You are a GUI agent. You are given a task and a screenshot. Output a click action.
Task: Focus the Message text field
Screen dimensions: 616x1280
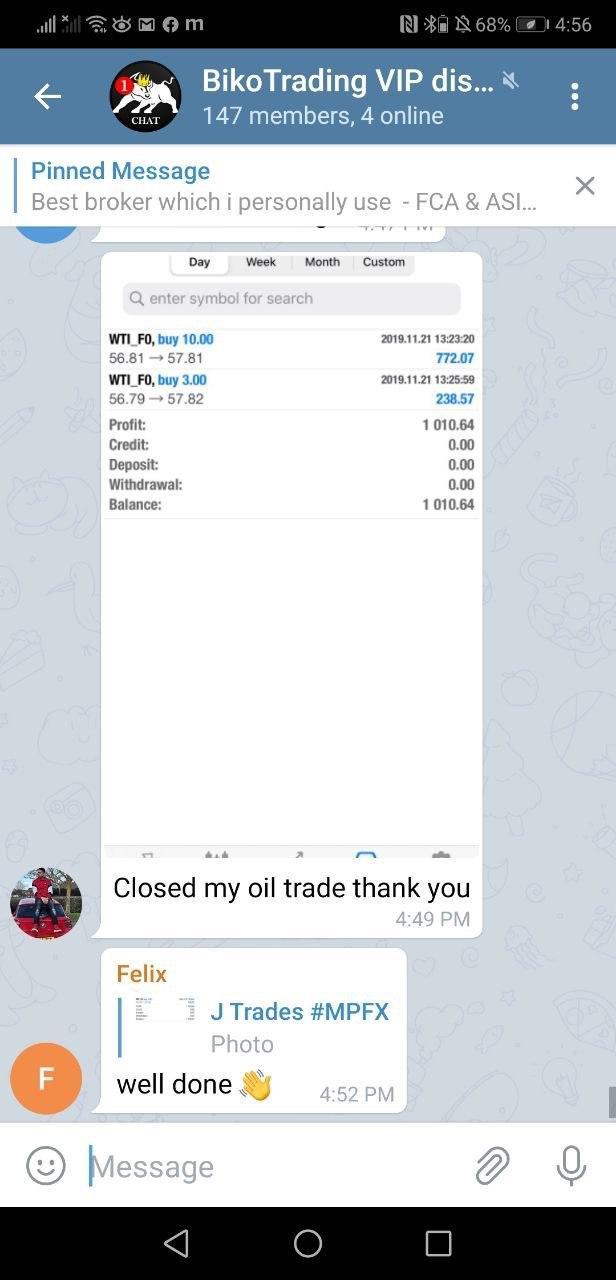tap(270, 1166)
